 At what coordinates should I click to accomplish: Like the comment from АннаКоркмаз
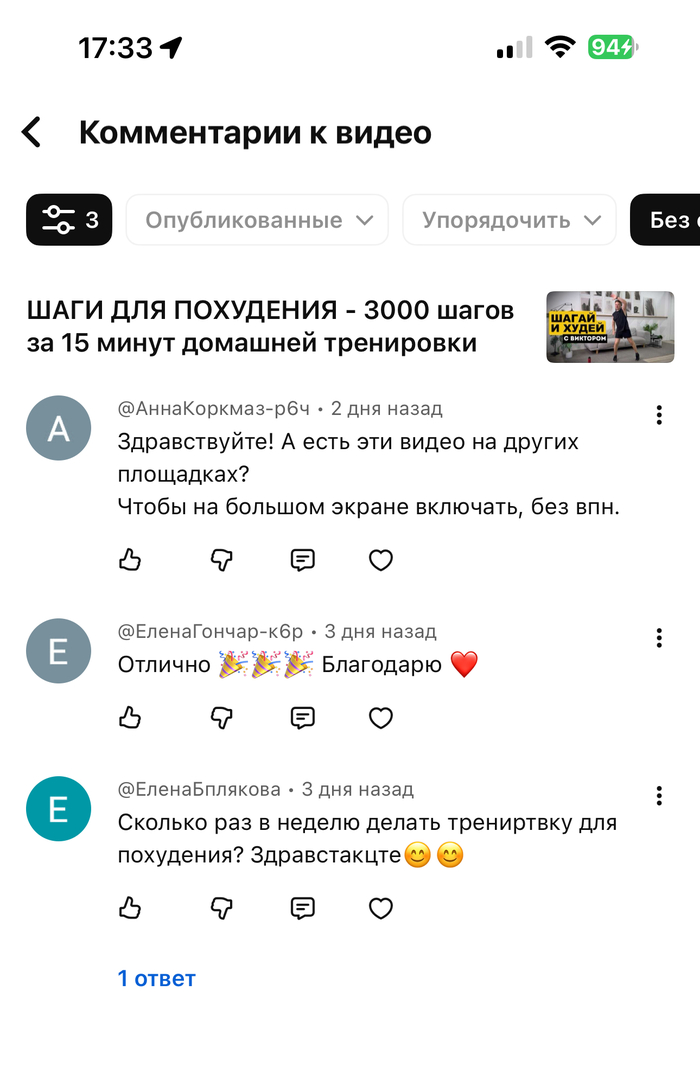pos(130,560)
